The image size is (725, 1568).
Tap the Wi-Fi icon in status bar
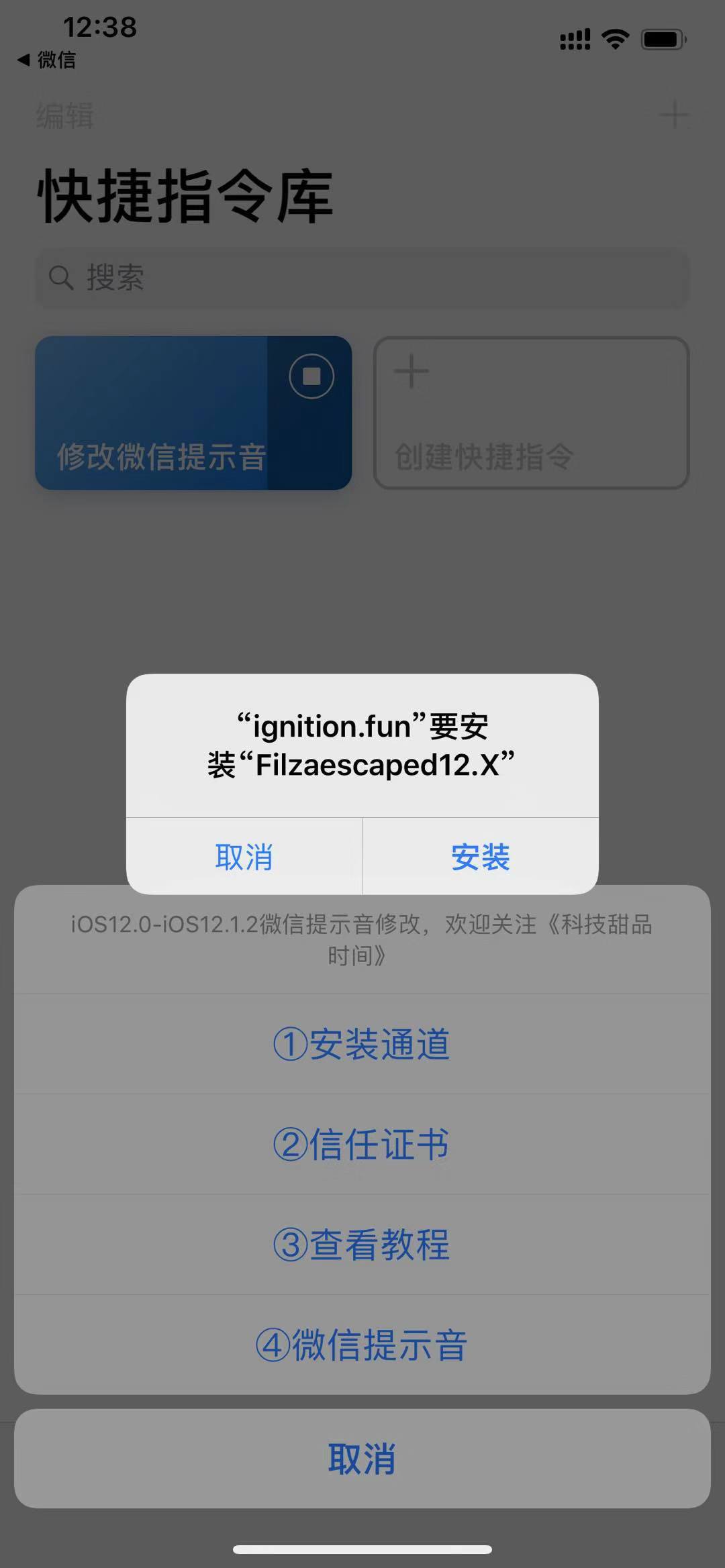click(x=615, y=38)
